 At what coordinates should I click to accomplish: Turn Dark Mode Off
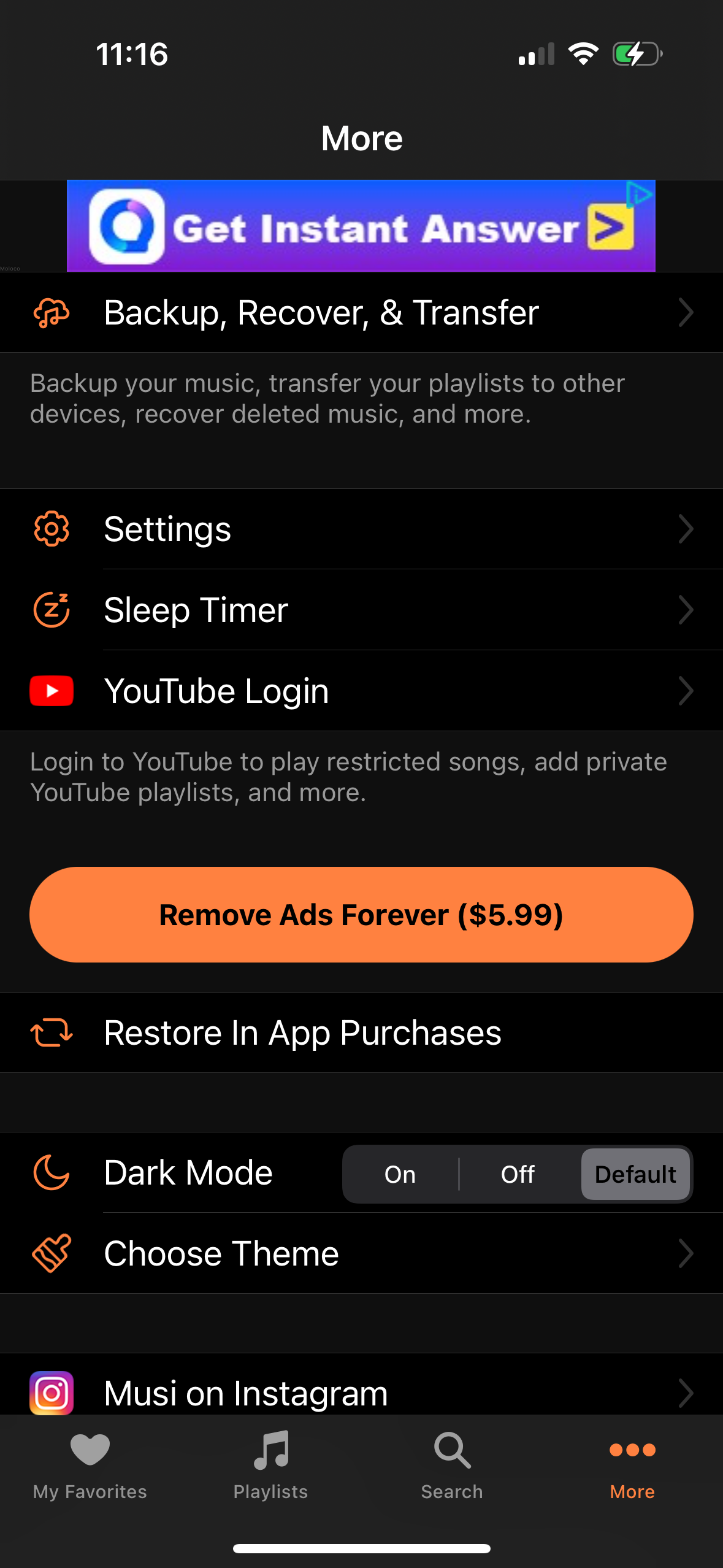pos(518,1174)
